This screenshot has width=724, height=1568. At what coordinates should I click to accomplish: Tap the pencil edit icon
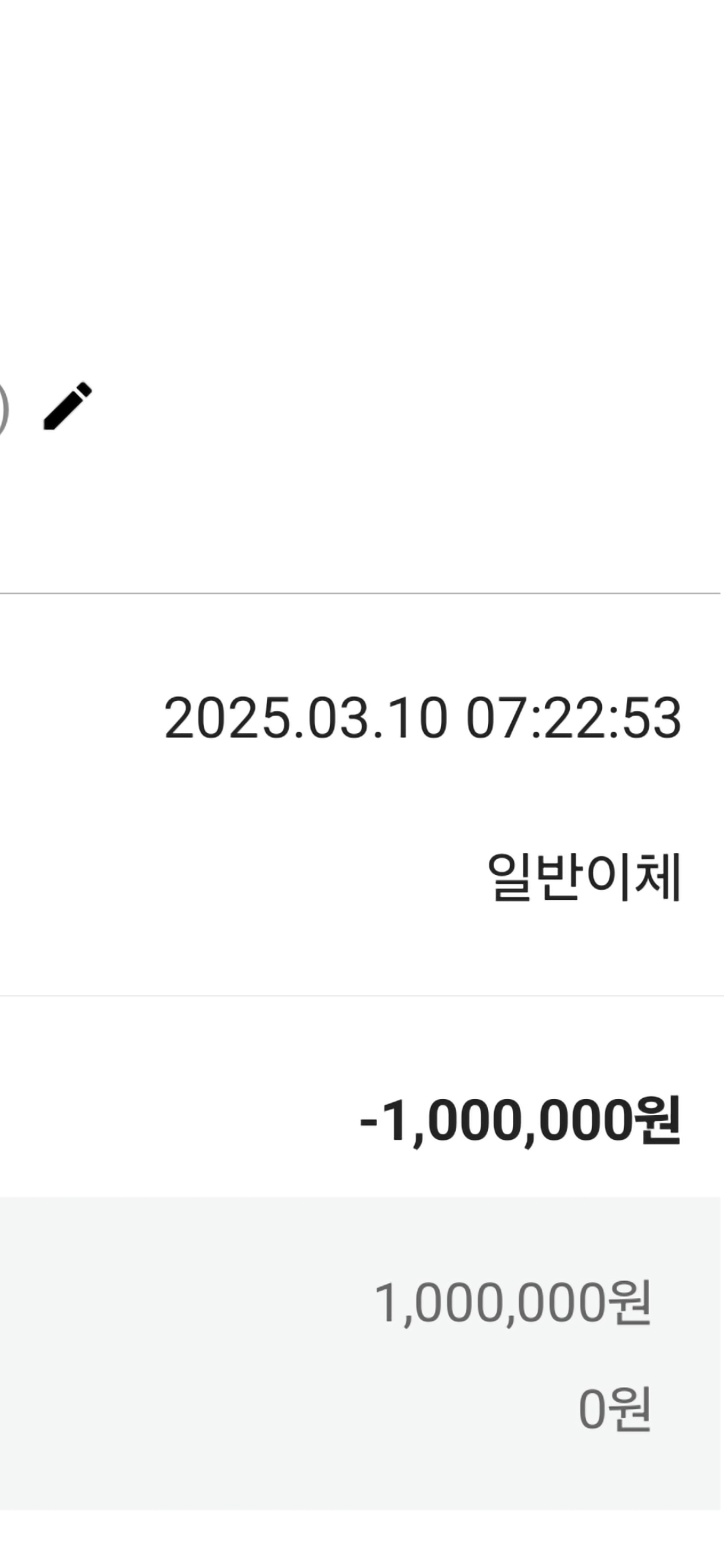click(x=68, y=406)
